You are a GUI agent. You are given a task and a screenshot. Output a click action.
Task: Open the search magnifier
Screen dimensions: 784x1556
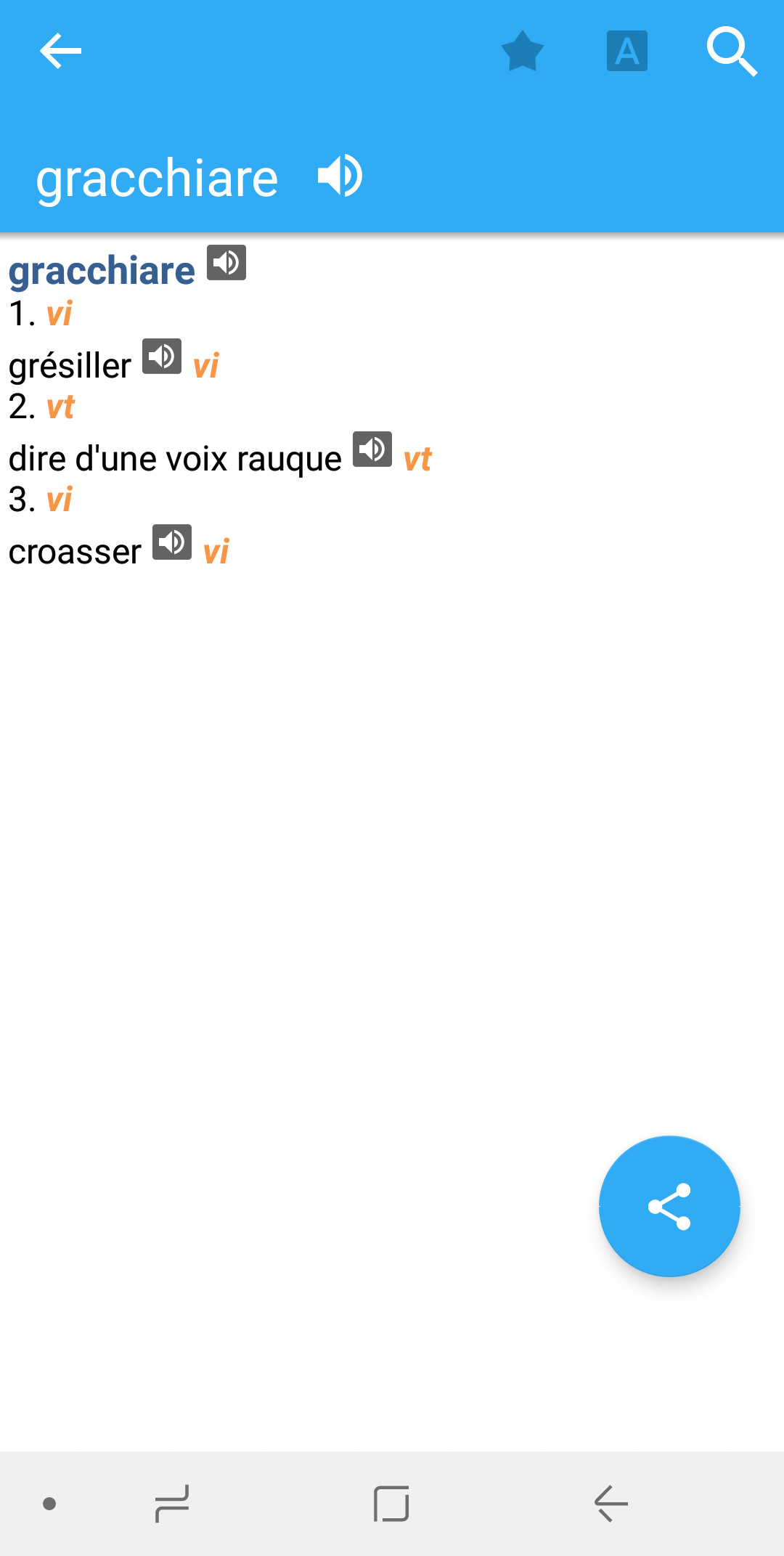click(x=732, y=52)
